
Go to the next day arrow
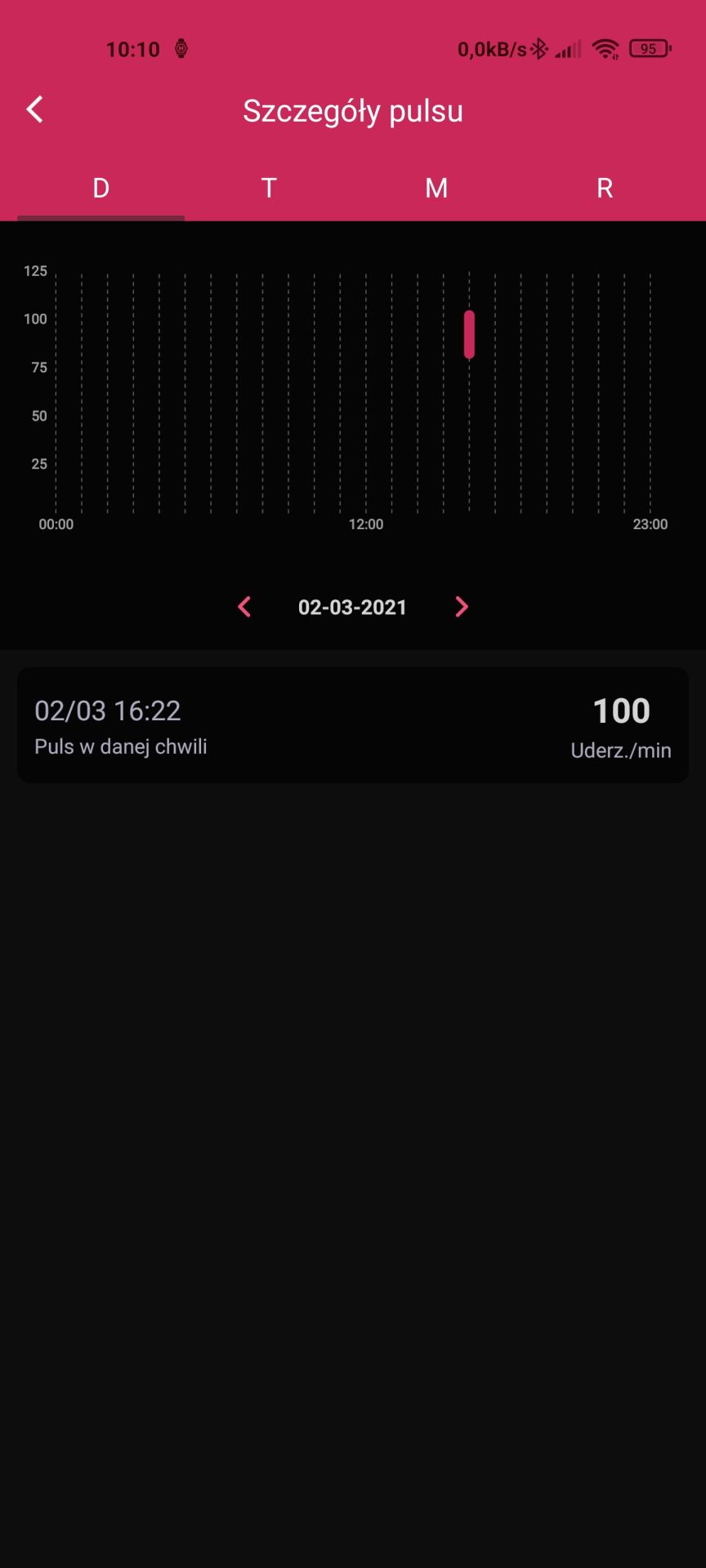pyautogui.click(x=462, y=607)
